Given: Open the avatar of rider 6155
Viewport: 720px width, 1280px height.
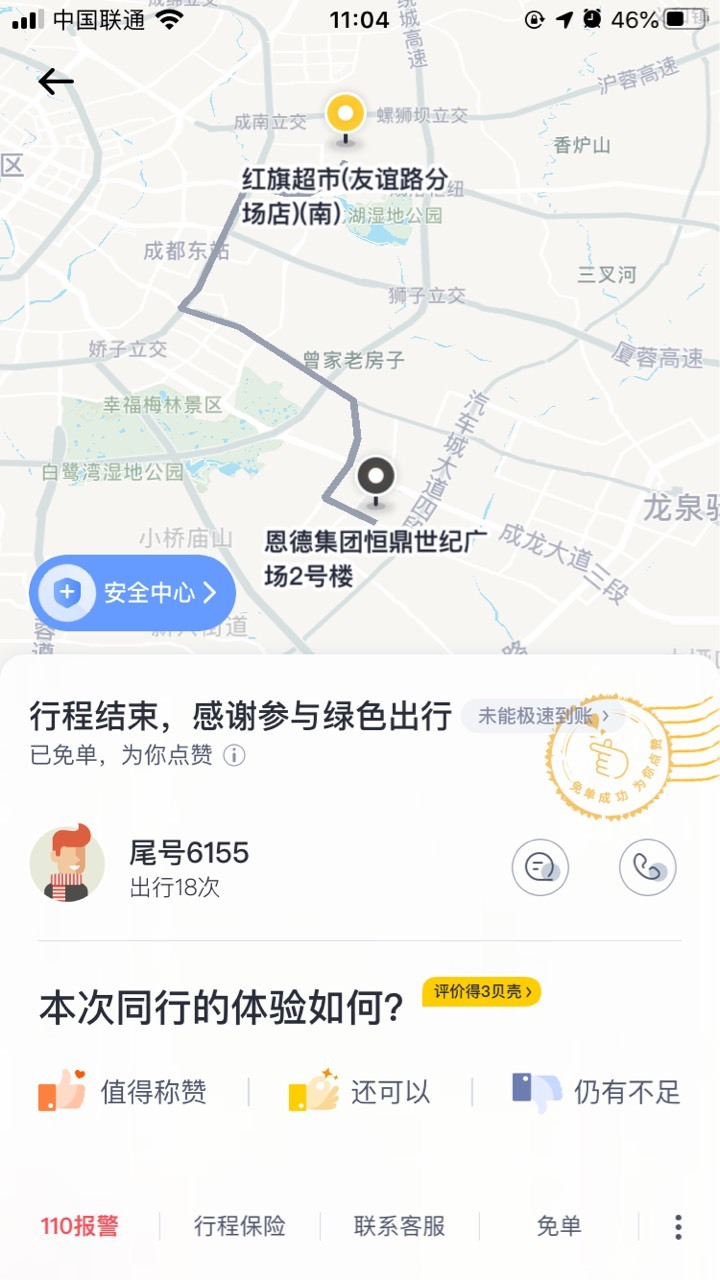Looking at the screenshot, I should 67,864.
